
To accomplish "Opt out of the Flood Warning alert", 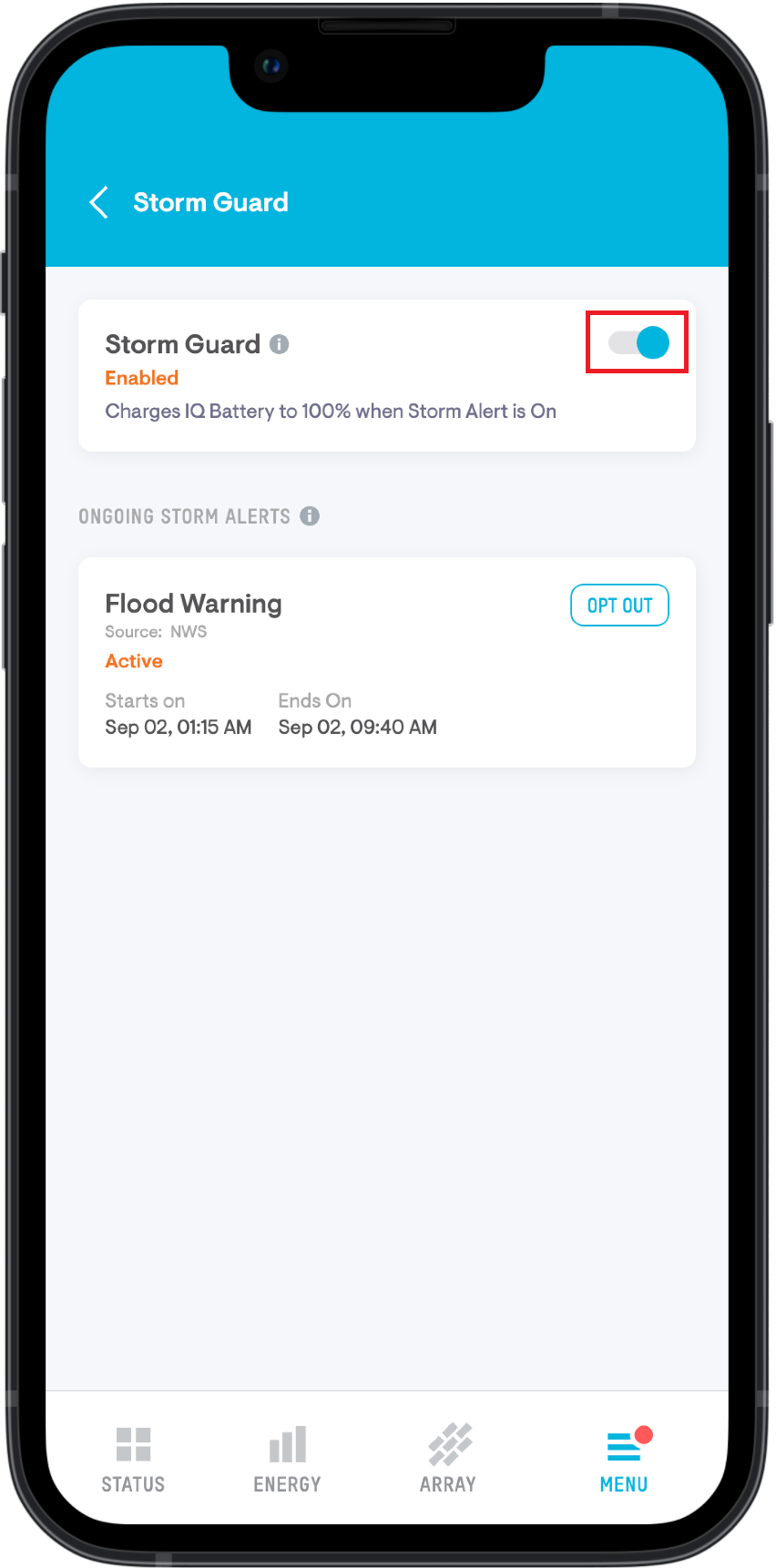I will click(x=619, y=606).
